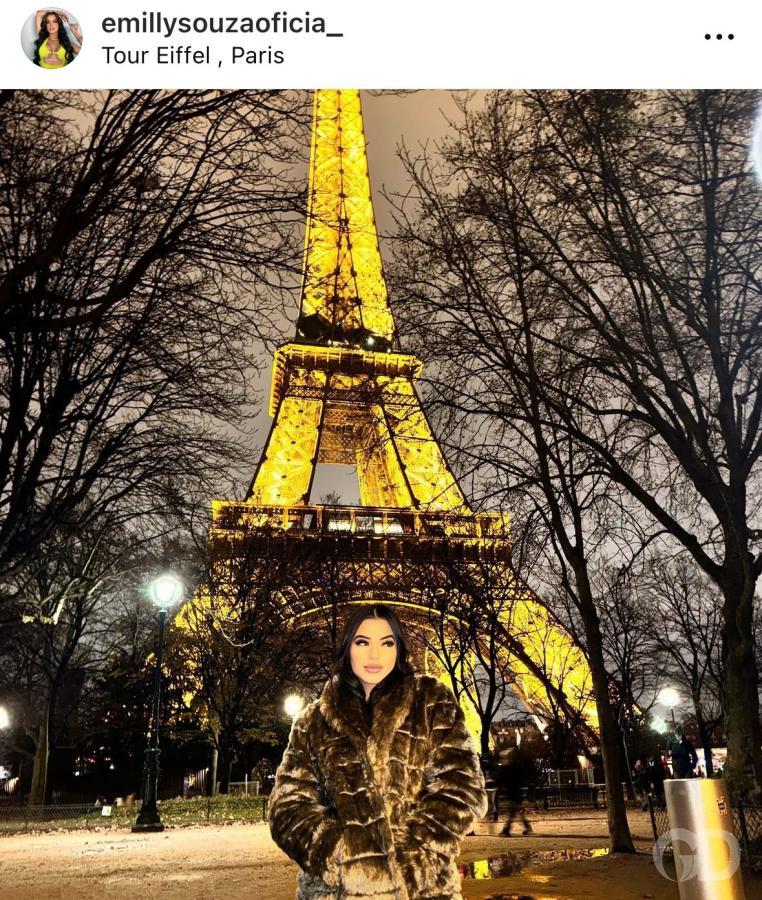Open the emillysouzaoficia_ username

tap(221, 24)
